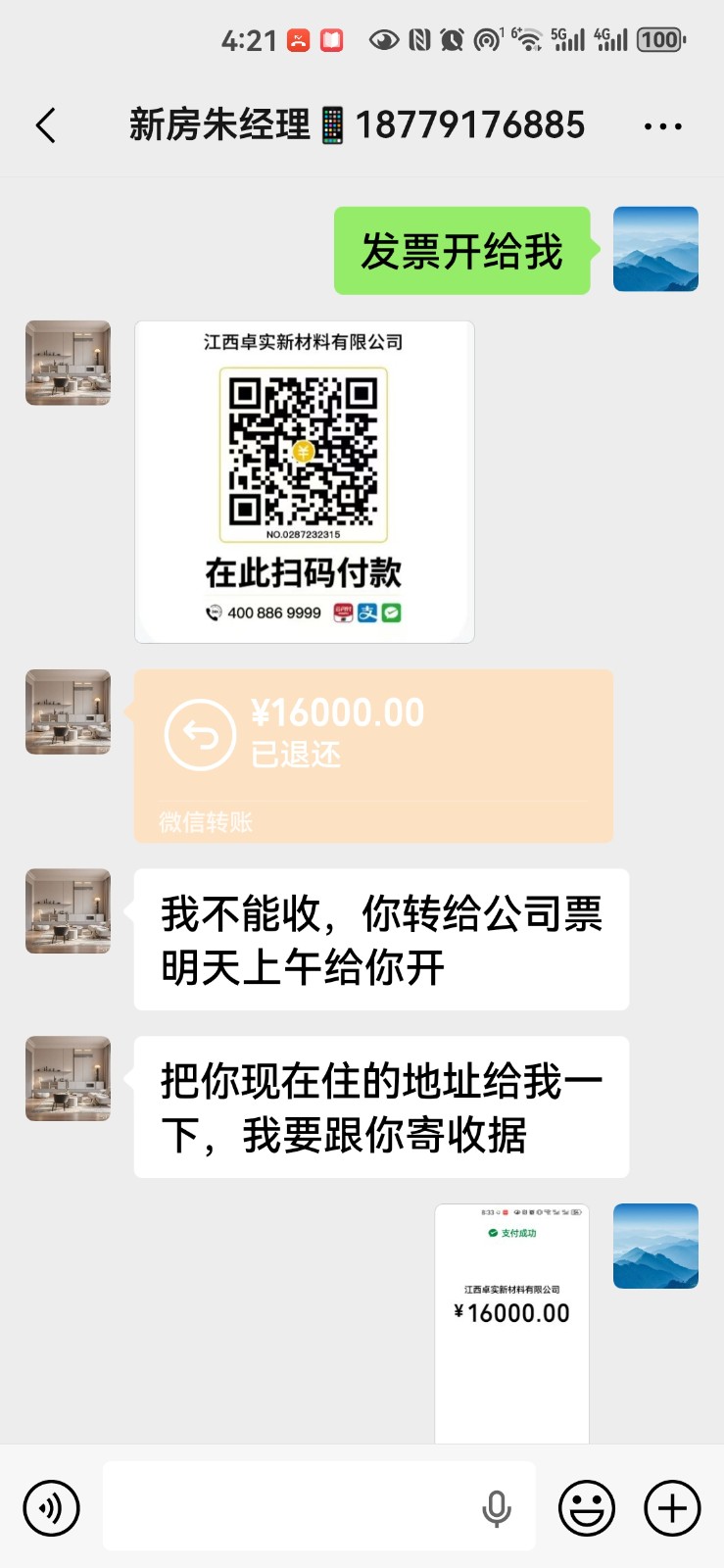The width and height of the screenshot is (724, 1568).
Task: Switch to voice message input
Action: [x=51, y=1507]
